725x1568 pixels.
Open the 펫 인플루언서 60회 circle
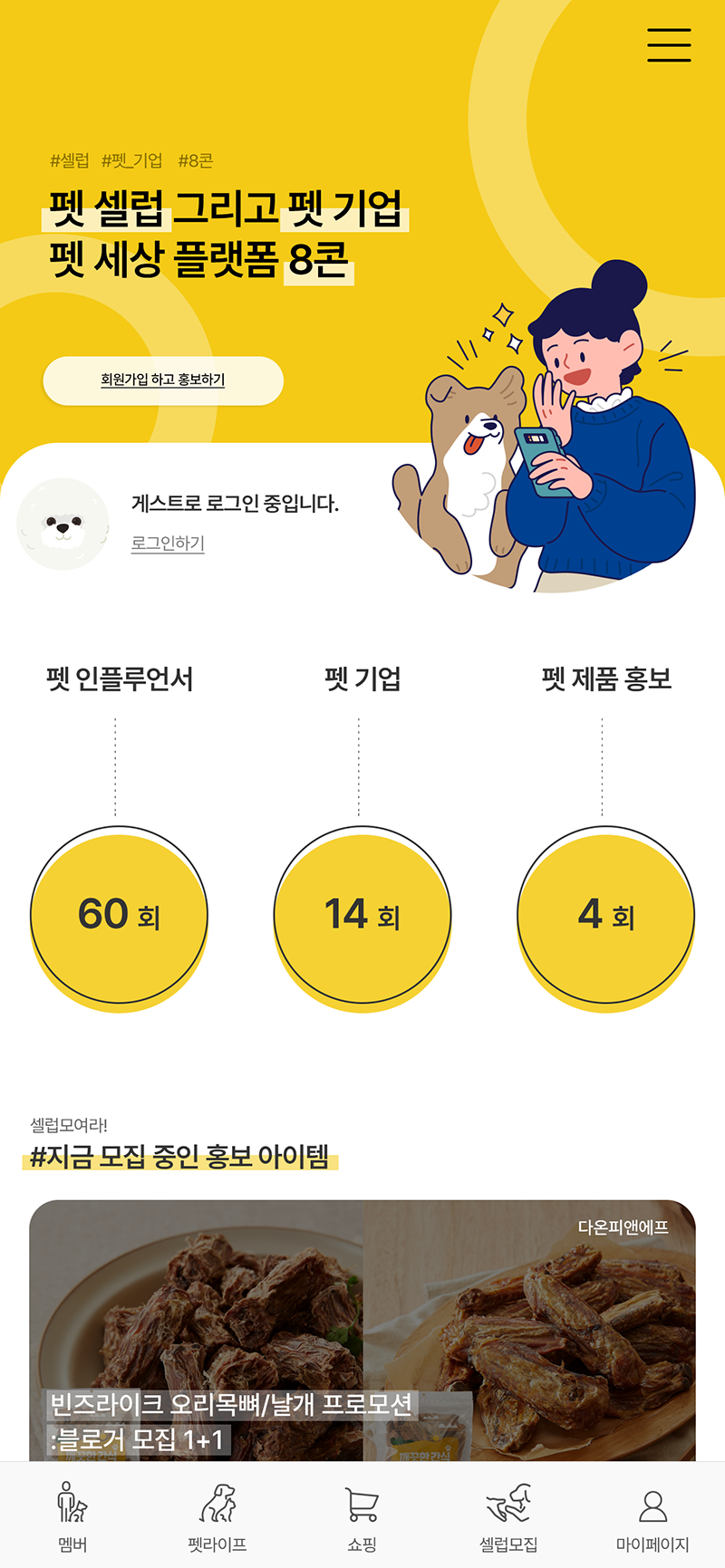point(119,915)
